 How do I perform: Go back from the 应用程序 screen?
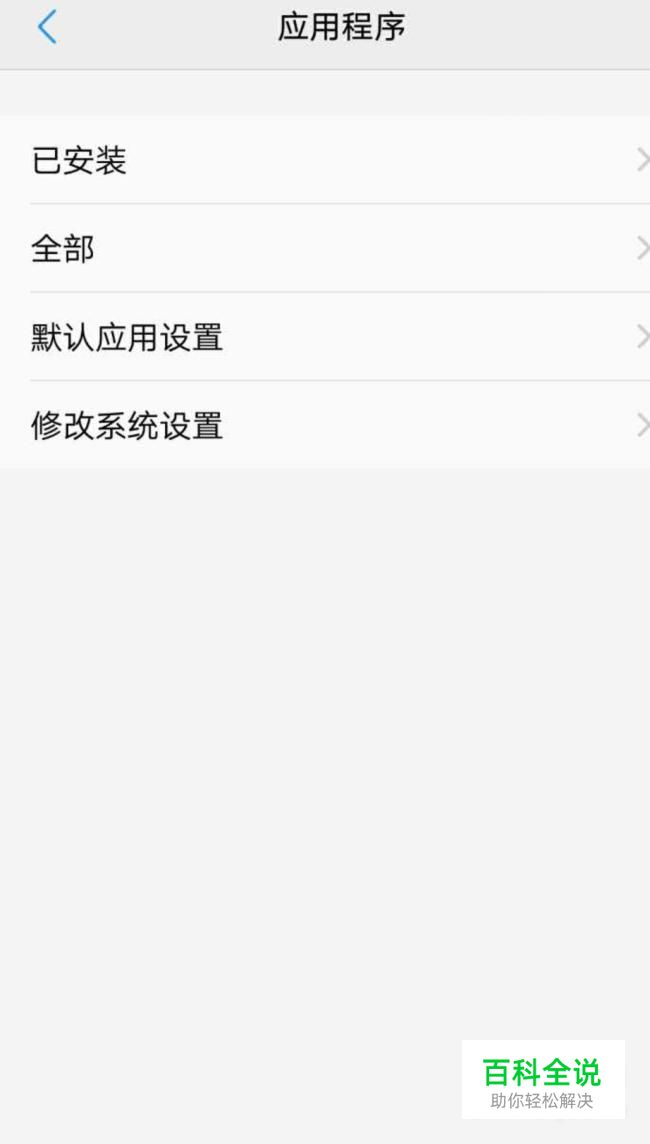tap(46, 28)
